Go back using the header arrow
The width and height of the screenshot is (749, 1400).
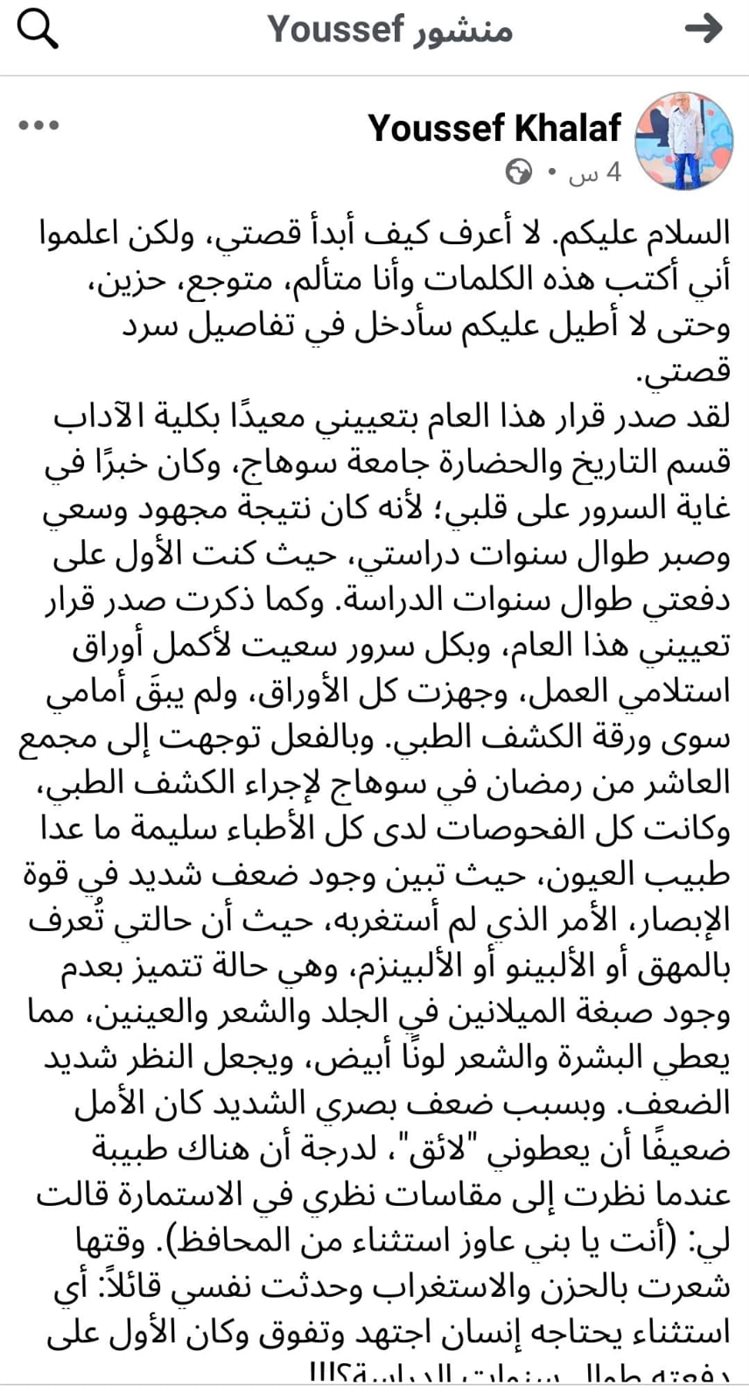pyautogui.click(x=703, y=30)
